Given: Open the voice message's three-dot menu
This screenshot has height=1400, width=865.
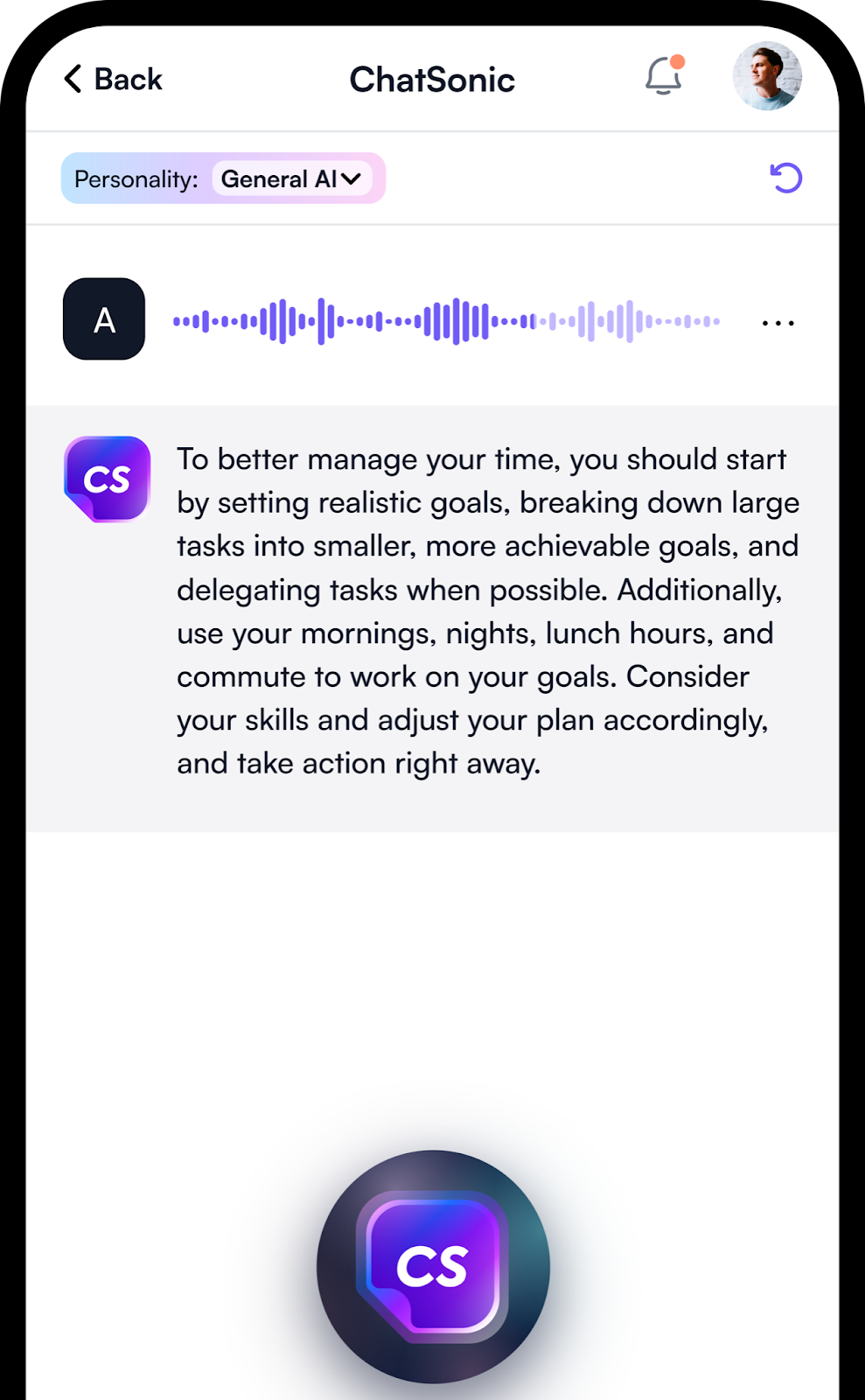Looking at the screenshot, I should point(778,323).
